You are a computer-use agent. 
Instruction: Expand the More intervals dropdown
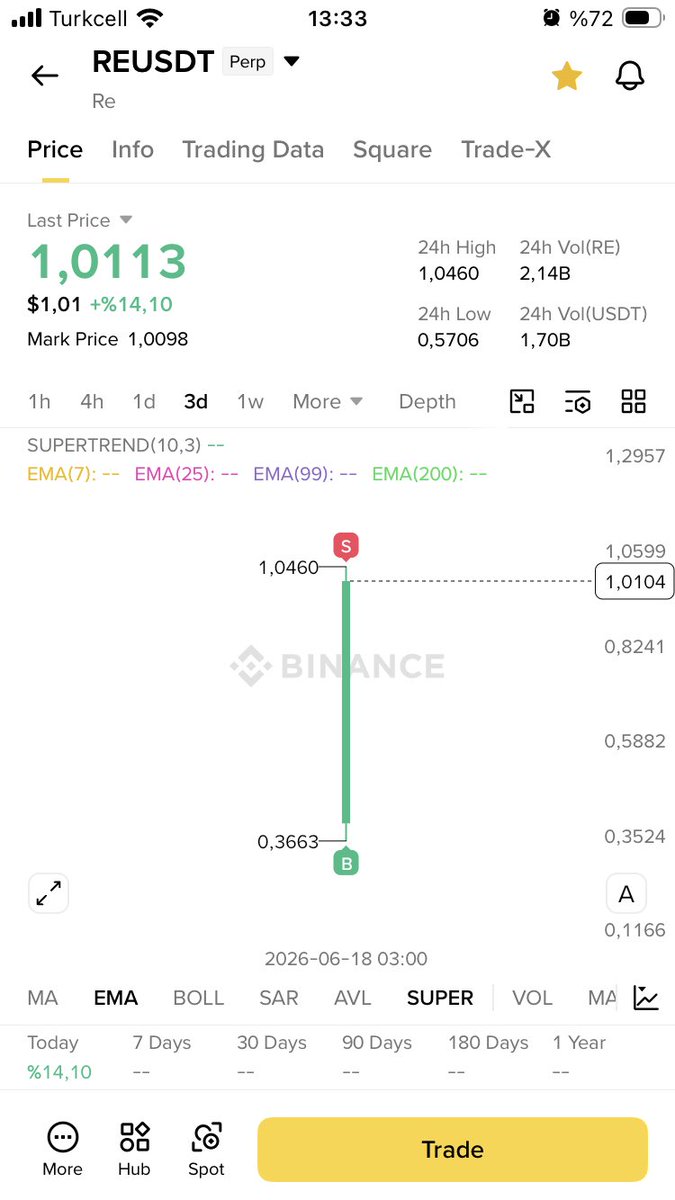tap(327, 402)
